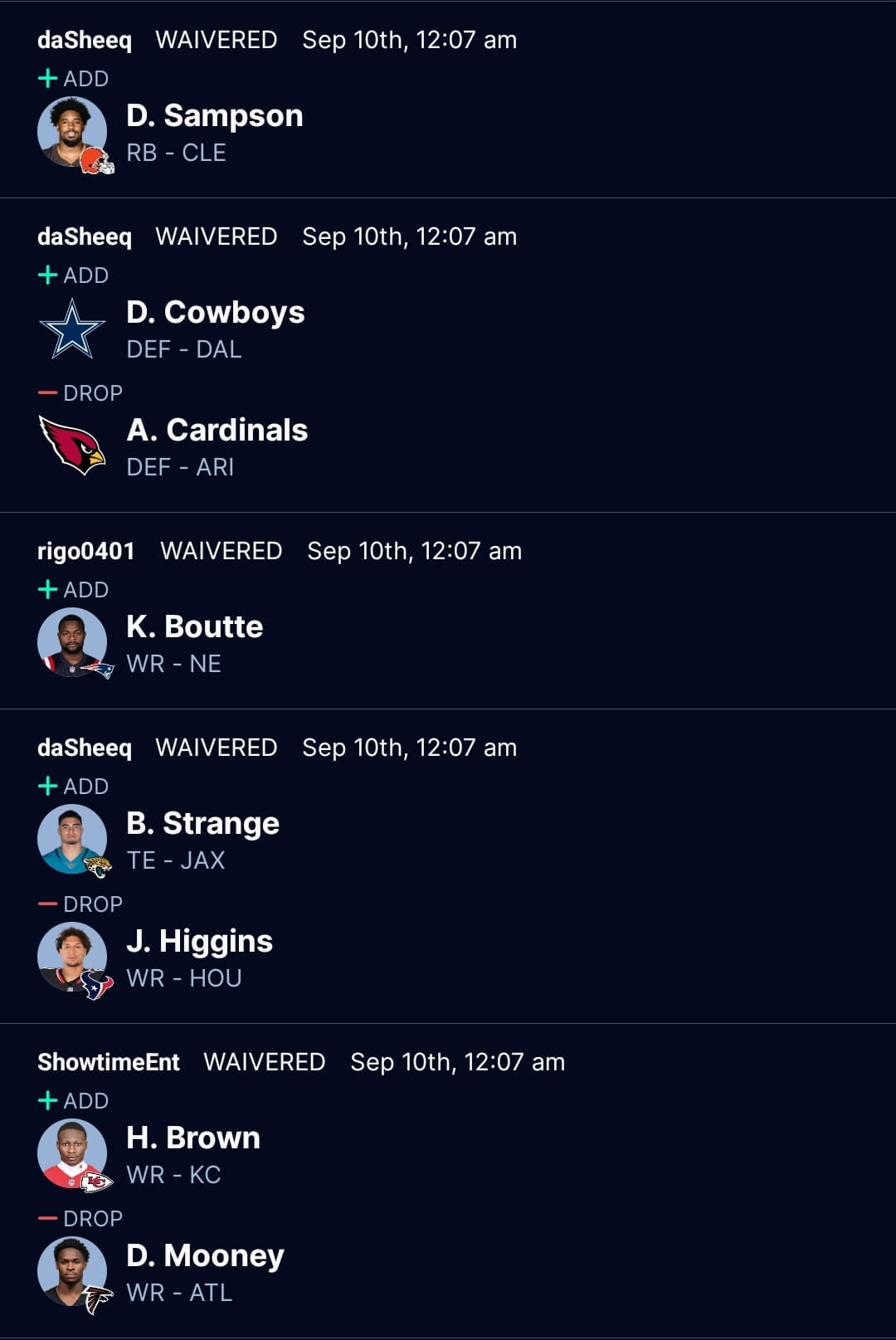This screenshot has height=1340, width=896.
Task: Open dropped A. Cardinals defense
Action: point(217,431)
